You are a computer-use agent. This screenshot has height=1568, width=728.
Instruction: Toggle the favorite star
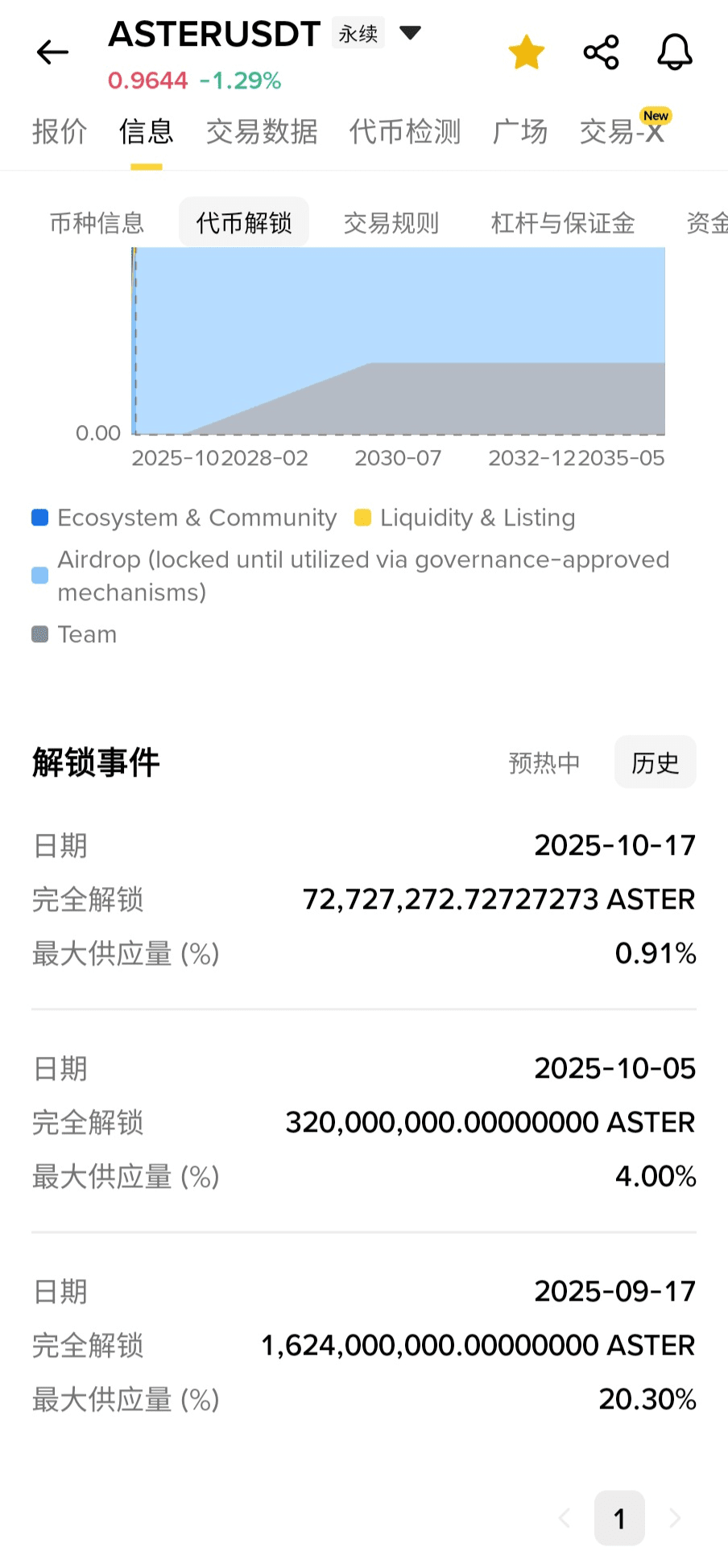(x=527, y=52)
